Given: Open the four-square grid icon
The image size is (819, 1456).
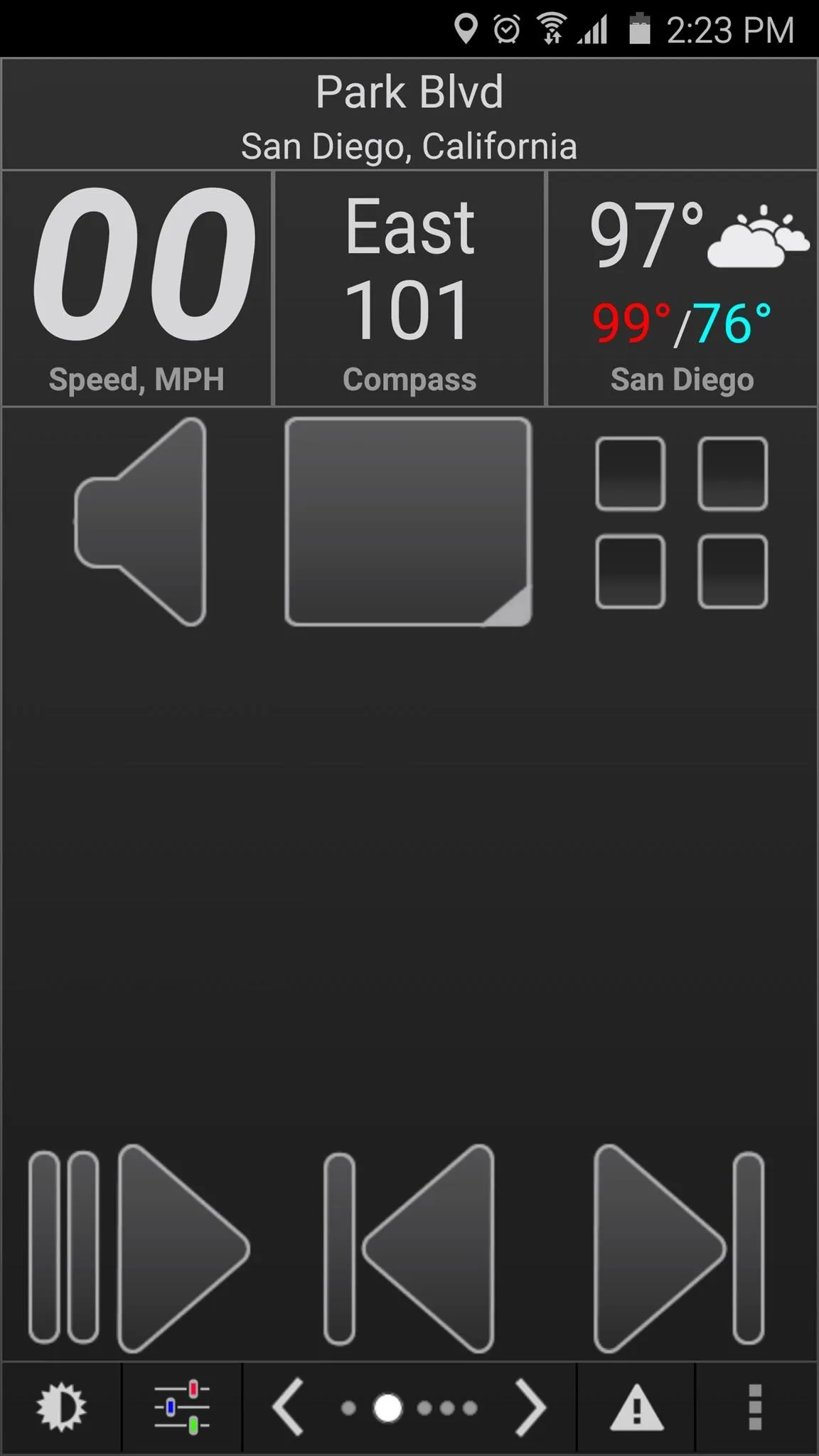Looking at the screenshot, I should [681, 523].
